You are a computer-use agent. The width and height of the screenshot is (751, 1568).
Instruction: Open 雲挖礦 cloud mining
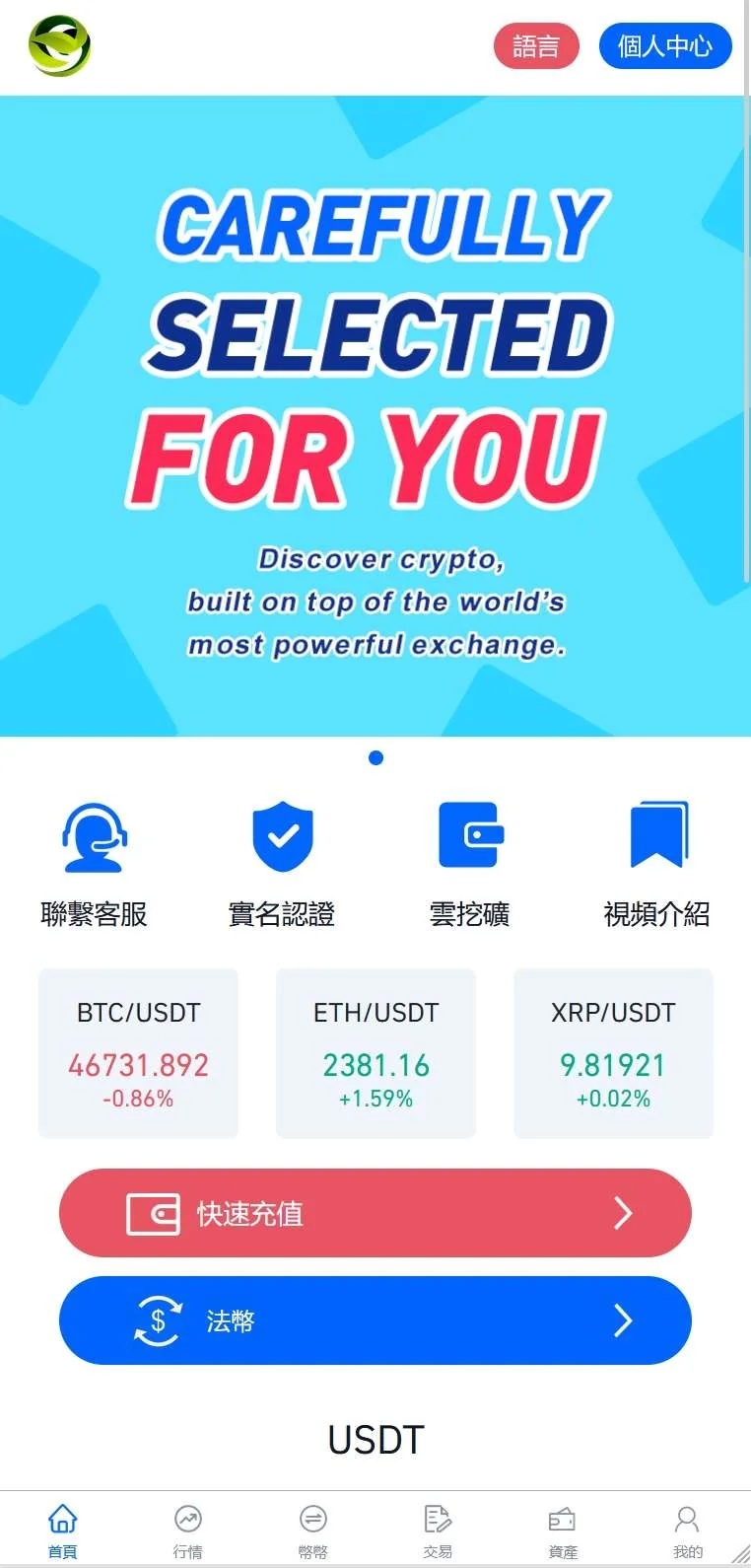click(470, 865)
